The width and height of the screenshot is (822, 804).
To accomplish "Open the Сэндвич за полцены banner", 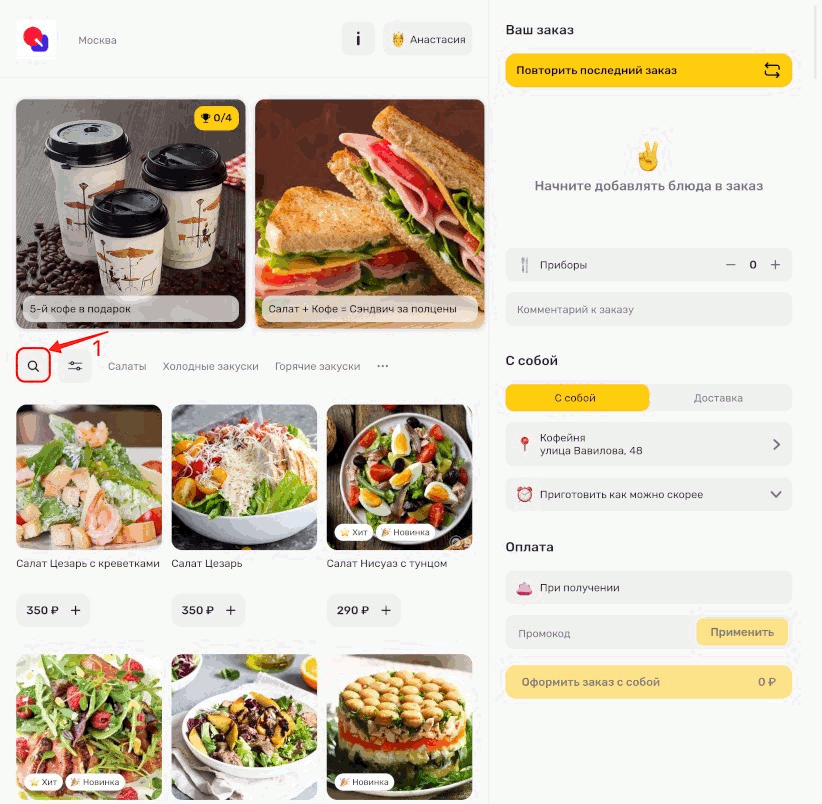I will 369,214.
